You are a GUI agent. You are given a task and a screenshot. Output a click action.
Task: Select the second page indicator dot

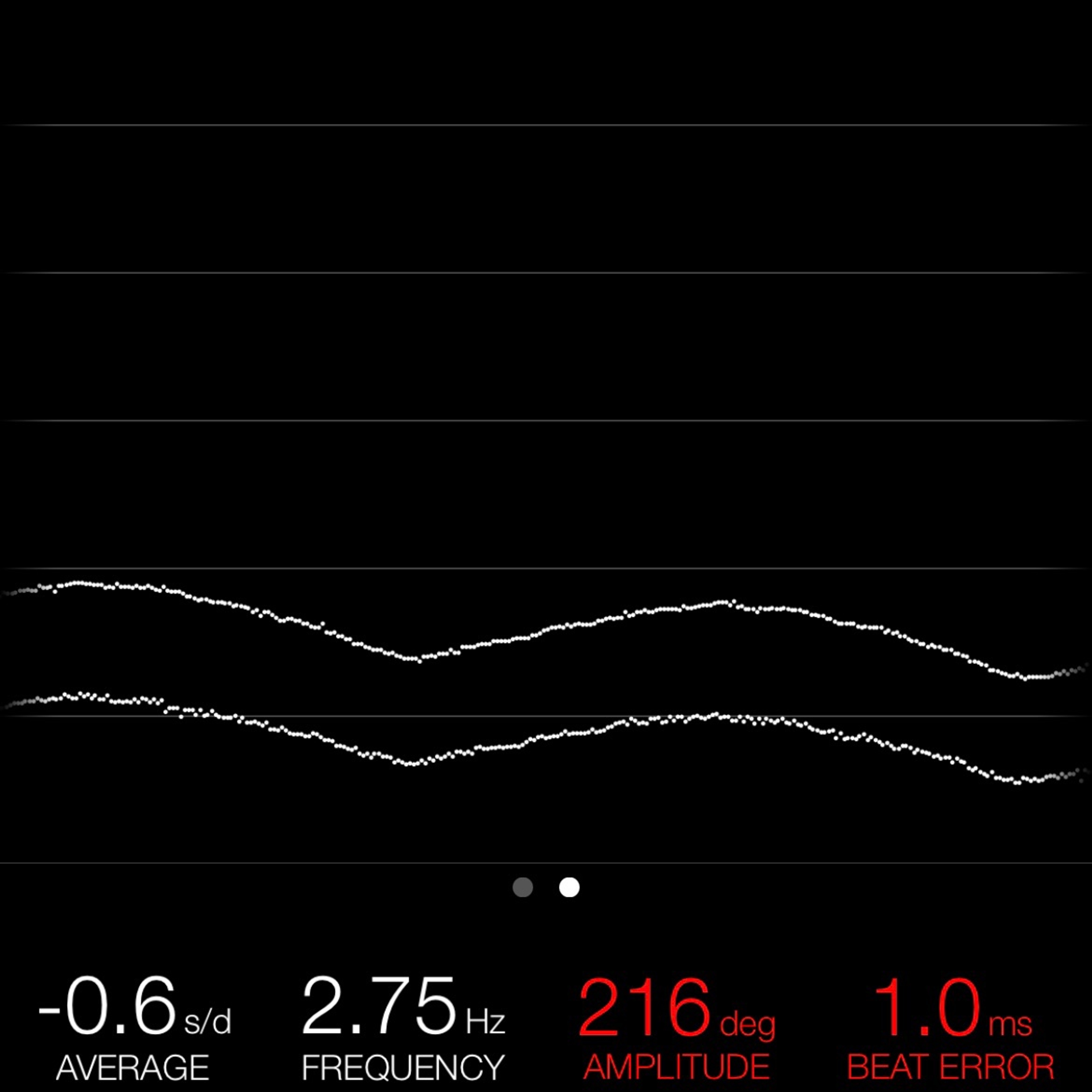click(x=569, y=887)
